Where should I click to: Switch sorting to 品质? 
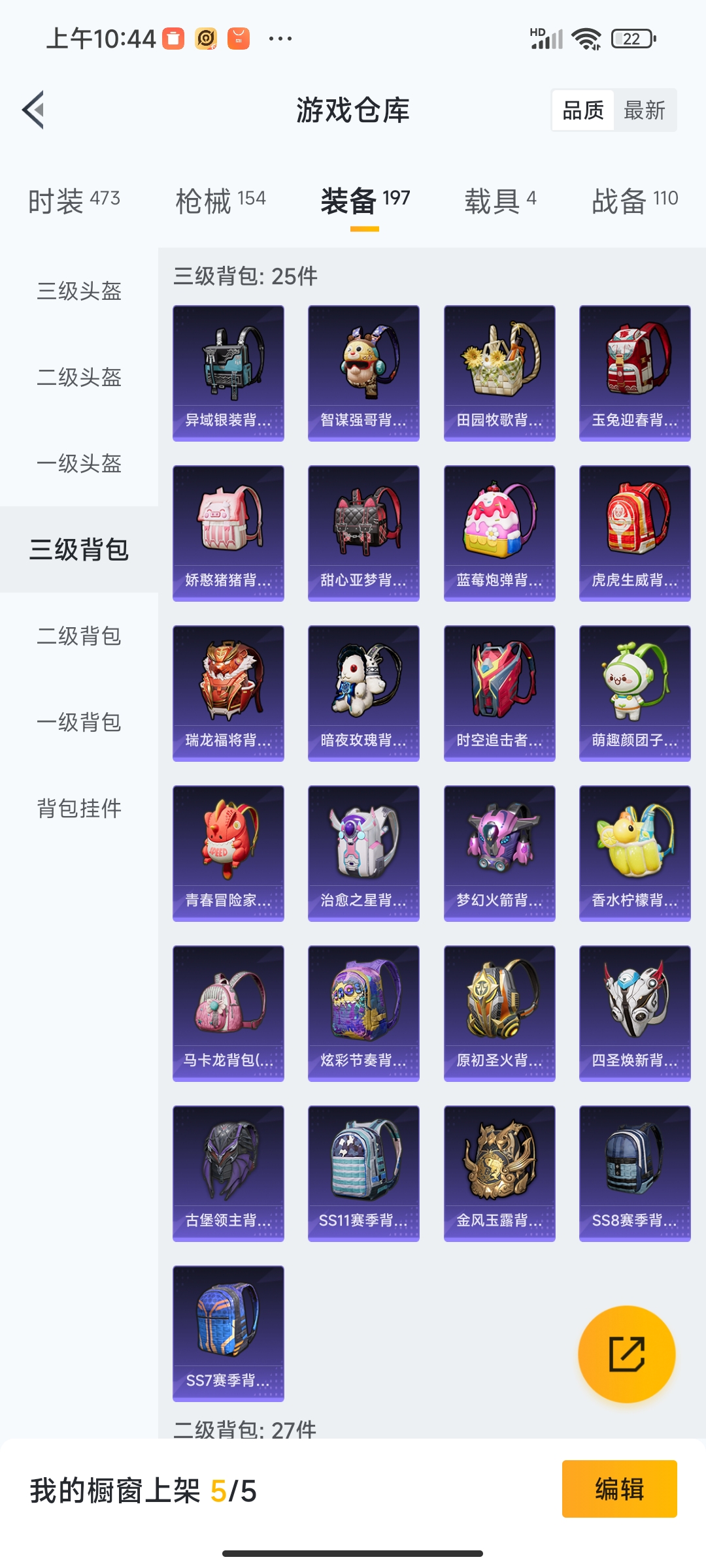tap(584, 110)
